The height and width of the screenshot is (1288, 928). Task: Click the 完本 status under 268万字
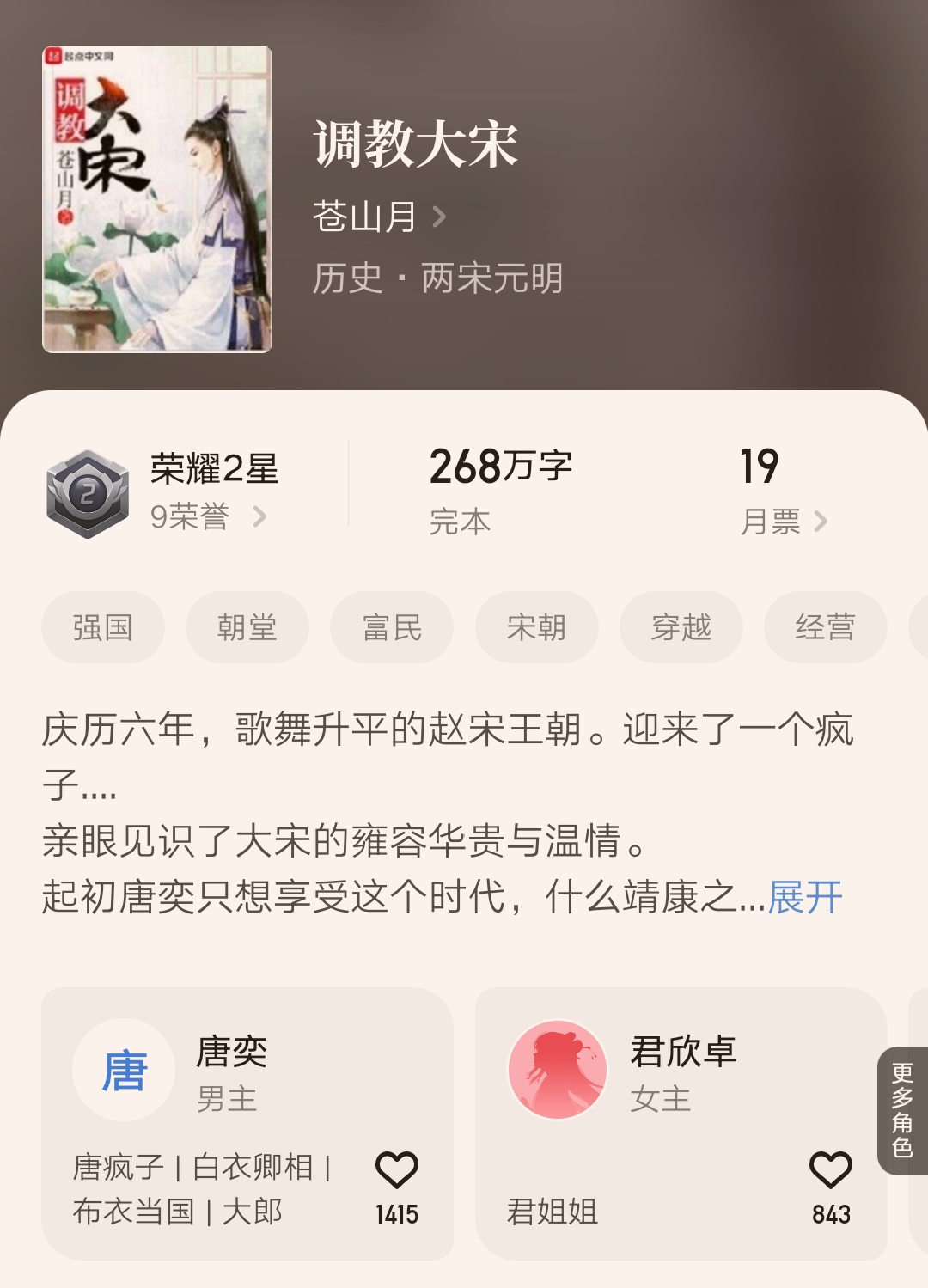coord(459,522)
